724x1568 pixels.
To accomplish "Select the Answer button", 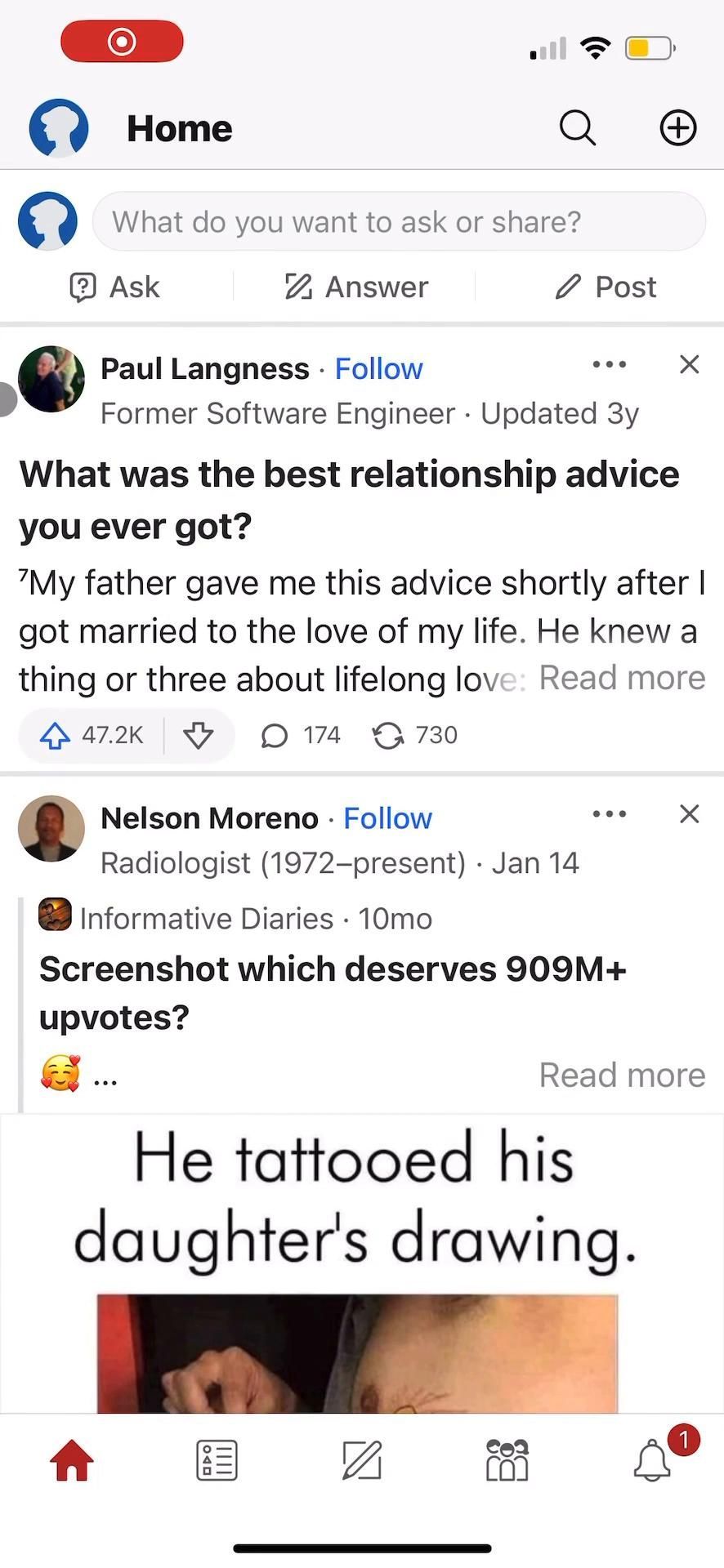I will 356,287.
